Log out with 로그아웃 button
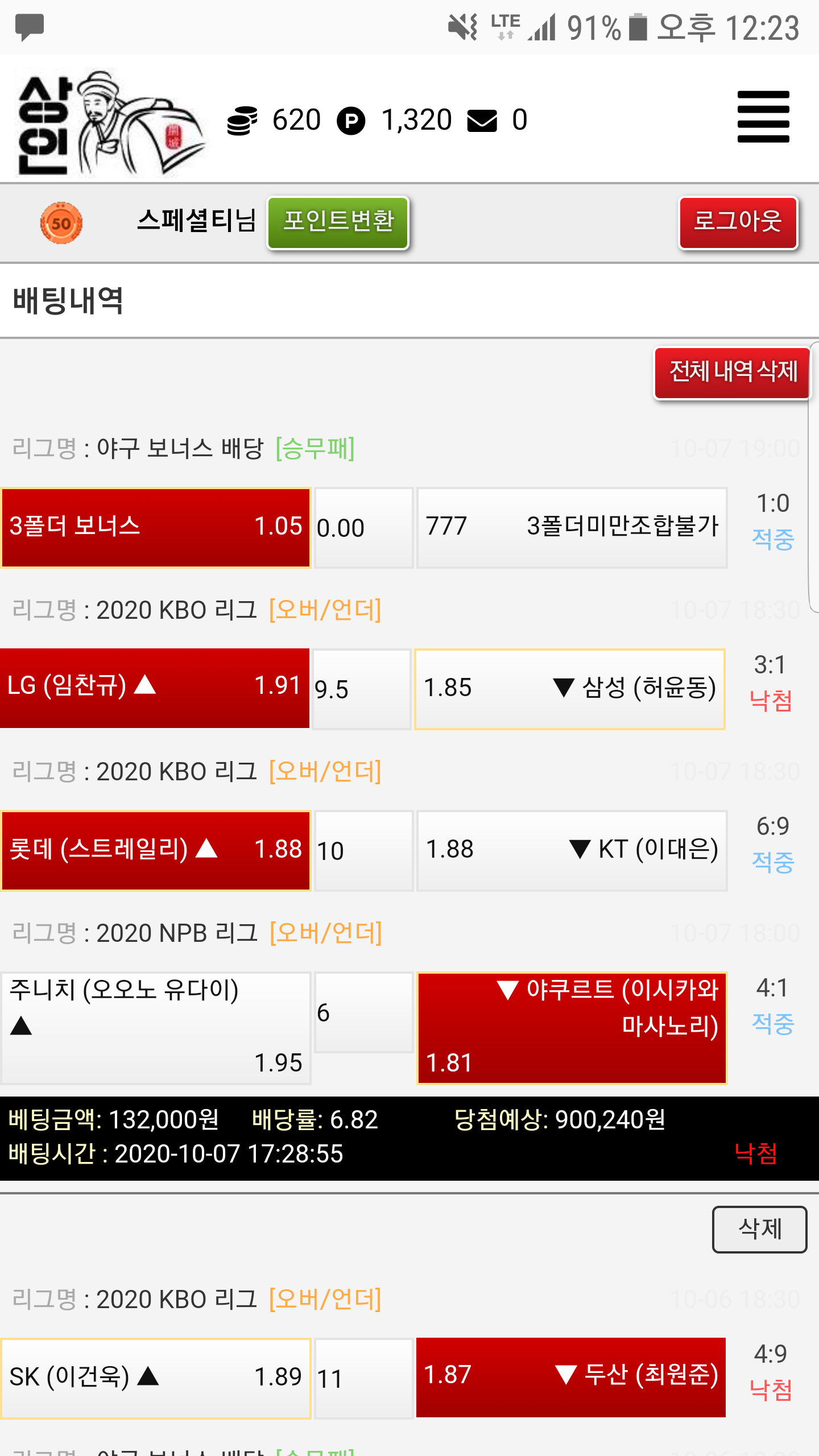The image size is (819, 1456). click(x=738, y=222)
